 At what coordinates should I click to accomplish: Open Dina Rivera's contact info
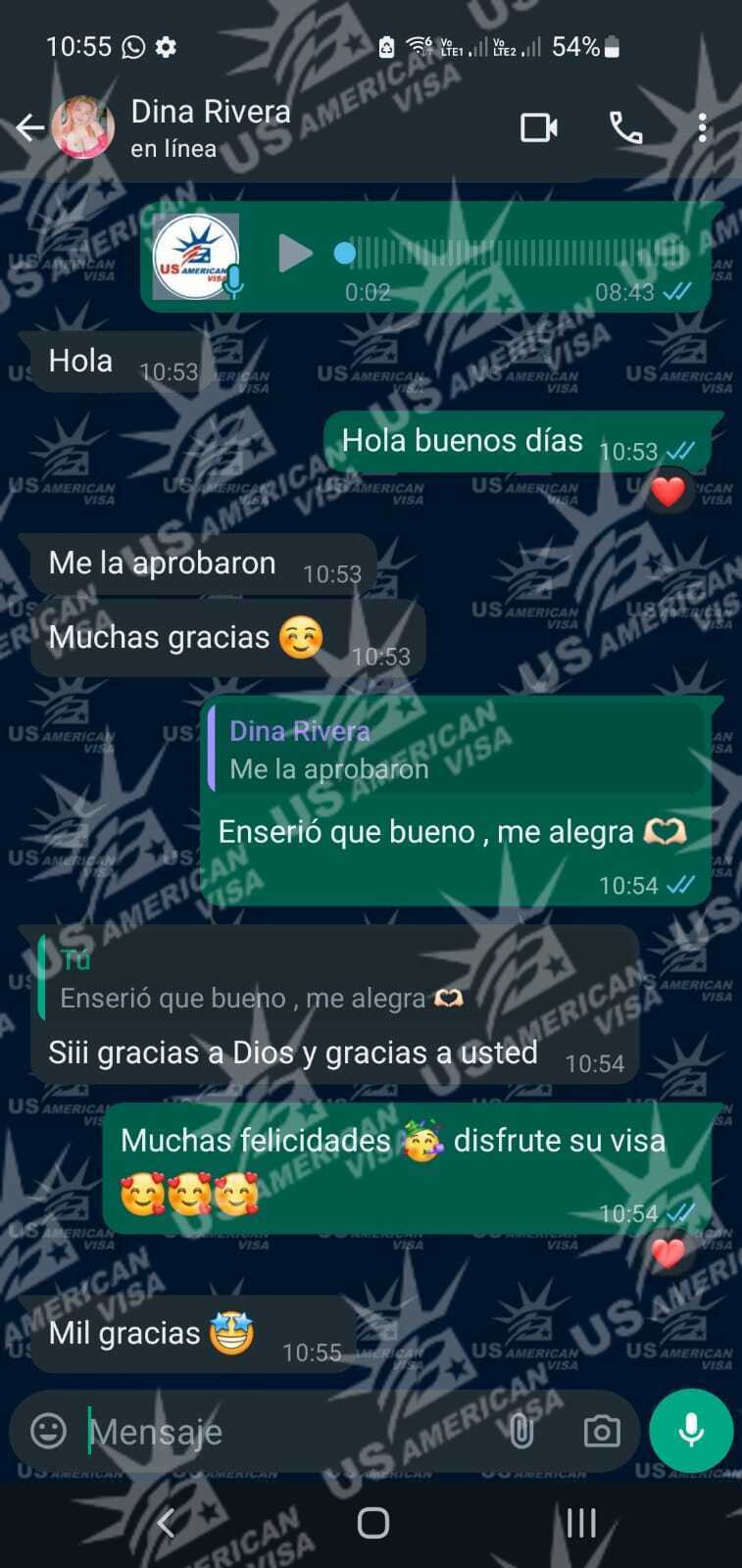[x=211, y=126]
